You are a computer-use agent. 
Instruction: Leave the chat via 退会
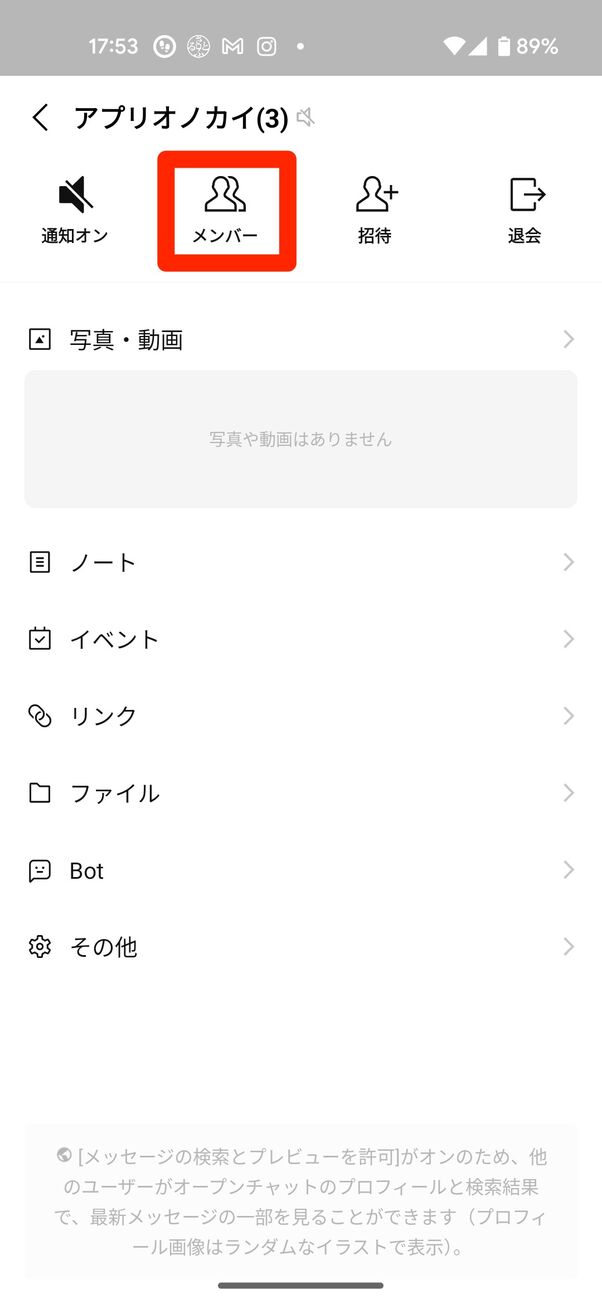pos(525,209)
